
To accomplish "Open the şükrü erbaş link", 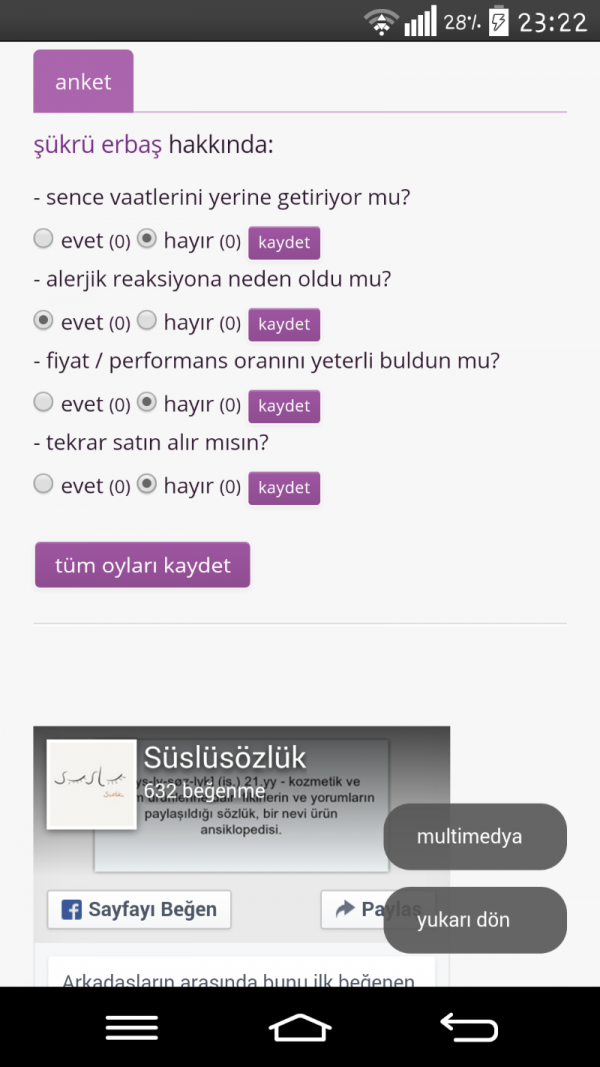I will tap(97, 145).
